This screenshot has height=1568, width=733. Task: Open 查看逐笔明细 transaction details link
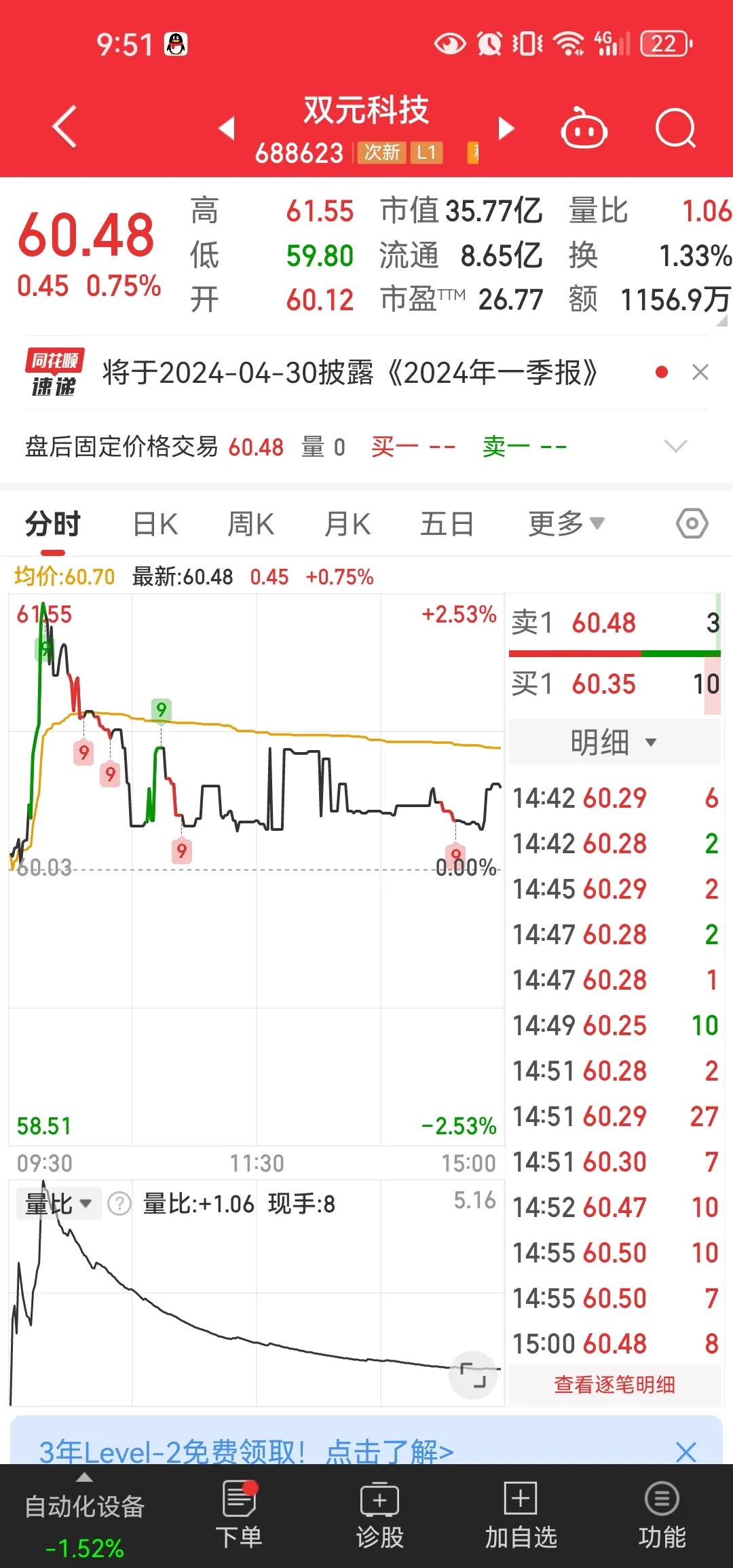point(613,1385)
